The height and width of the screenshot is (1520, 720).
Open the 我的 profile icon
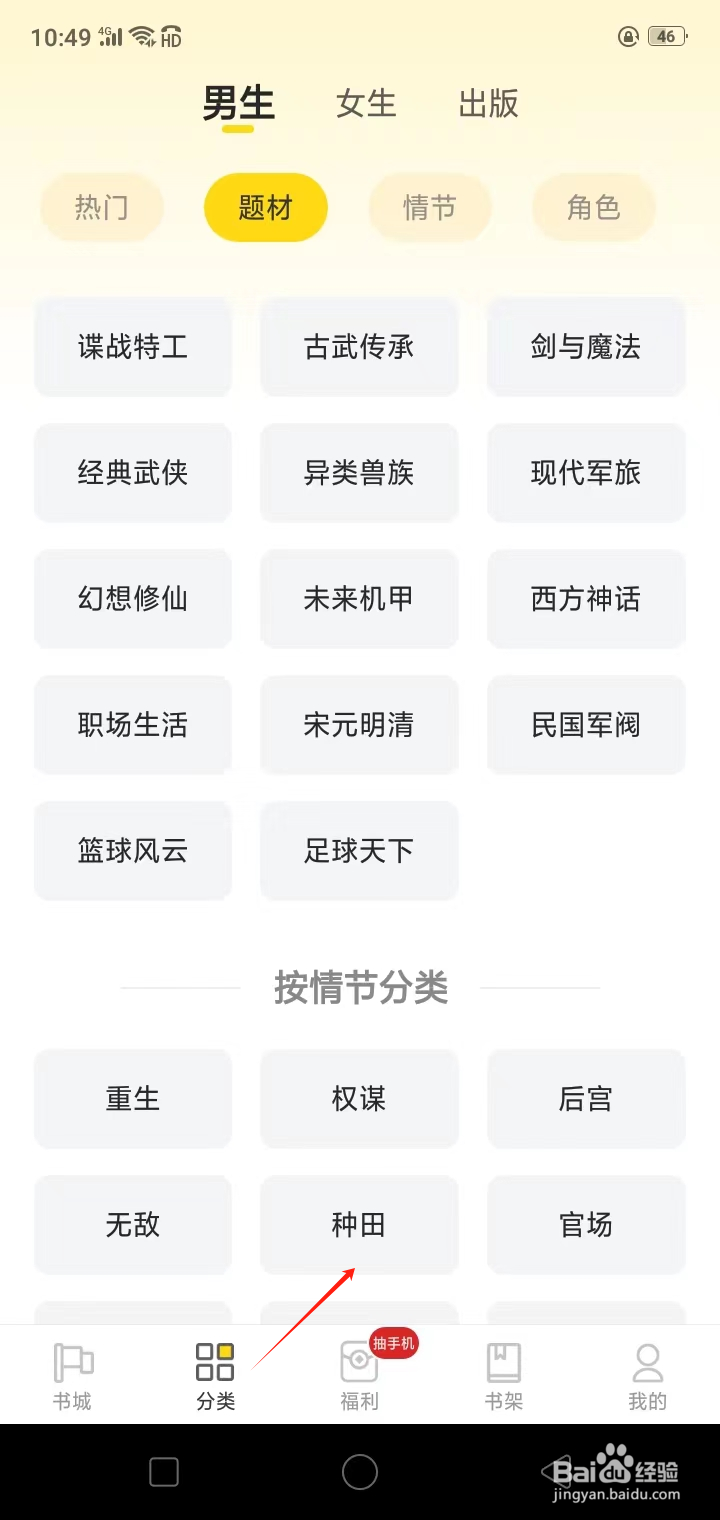[647, 1360]
